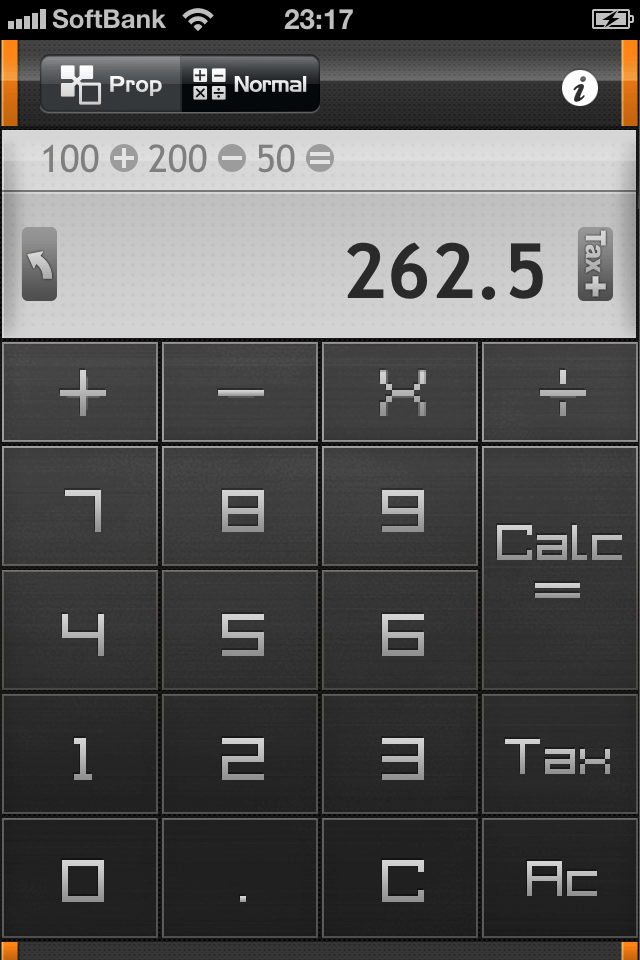Image resolution: width=640 pixels, height=960 pixels.
Task: Enter digit 5
Action: pyautogui.click(x=240, y=631)
